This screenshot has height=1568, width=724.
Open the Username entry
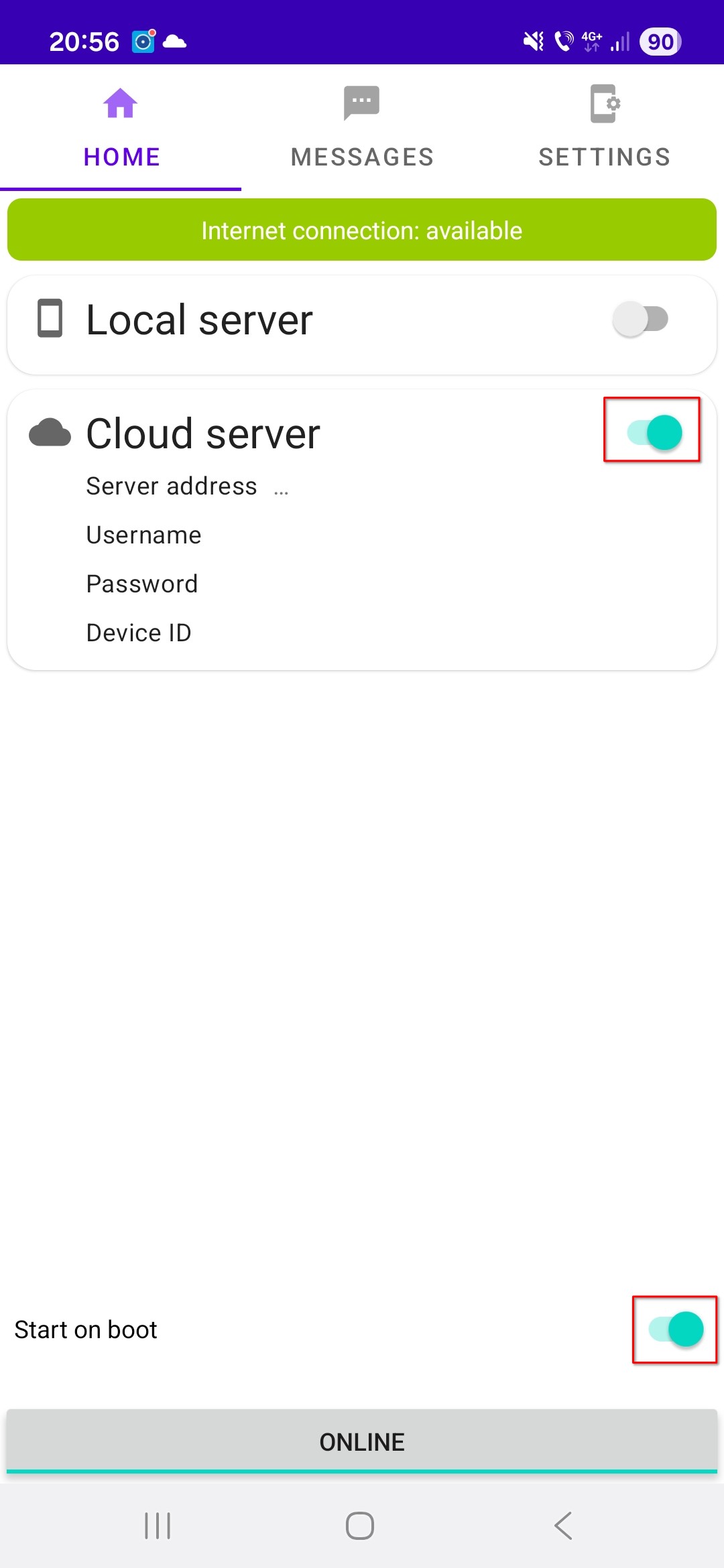click(x=143, y=535)
